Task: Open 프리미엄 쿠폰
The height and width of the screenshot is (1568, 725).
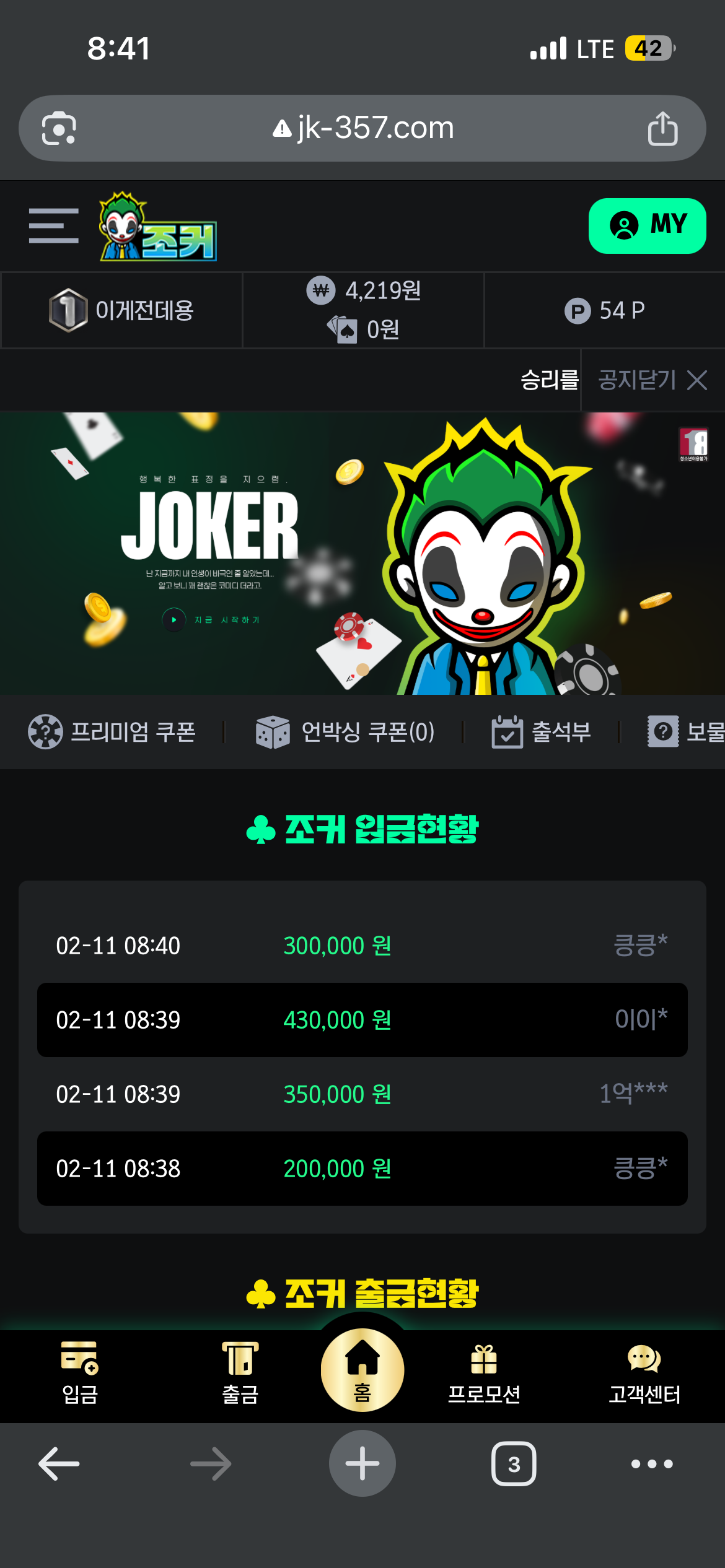Action: [x=112, y=732]
